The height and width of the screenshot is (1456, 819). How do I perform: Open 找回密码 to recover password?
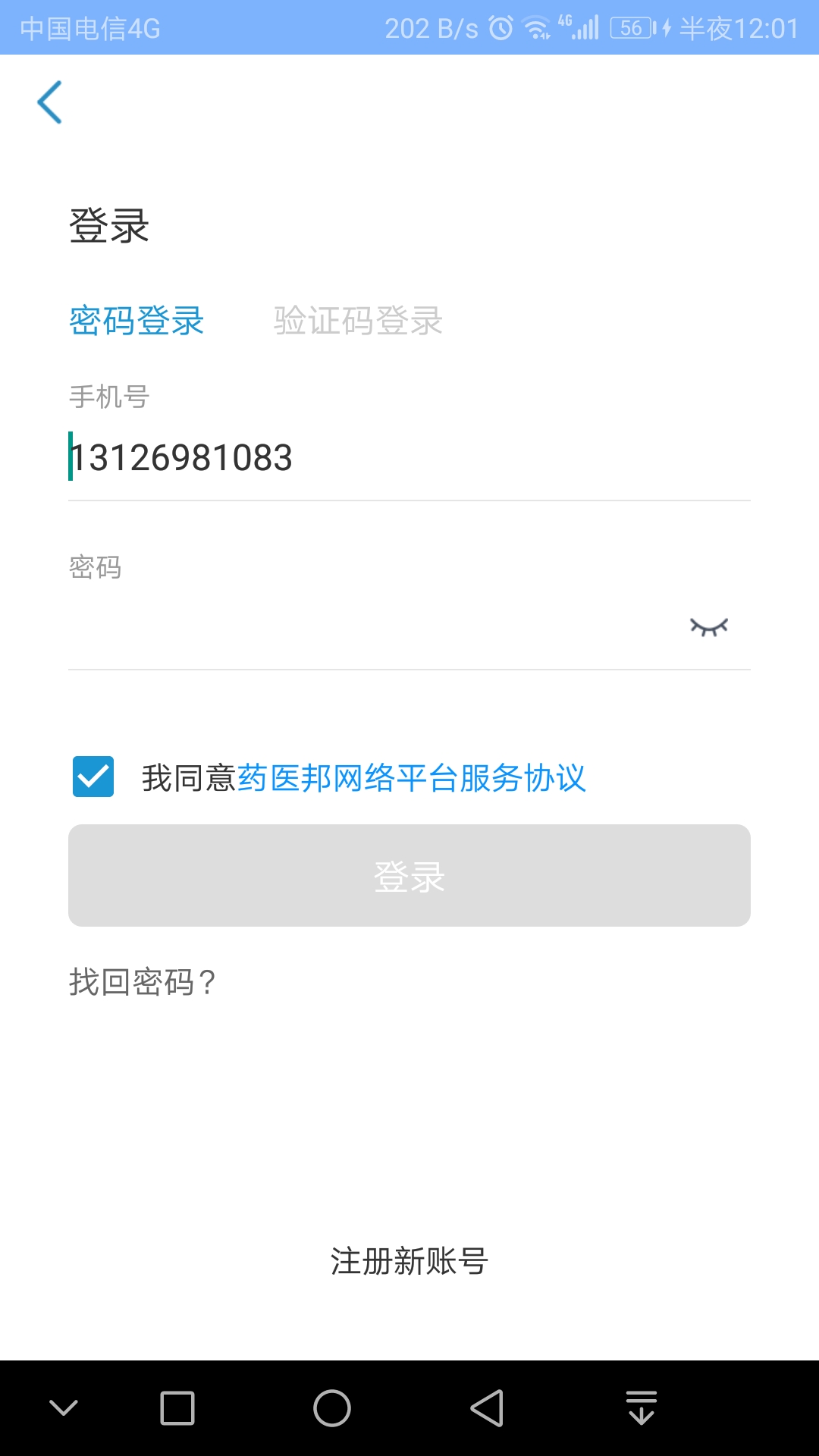143,982
